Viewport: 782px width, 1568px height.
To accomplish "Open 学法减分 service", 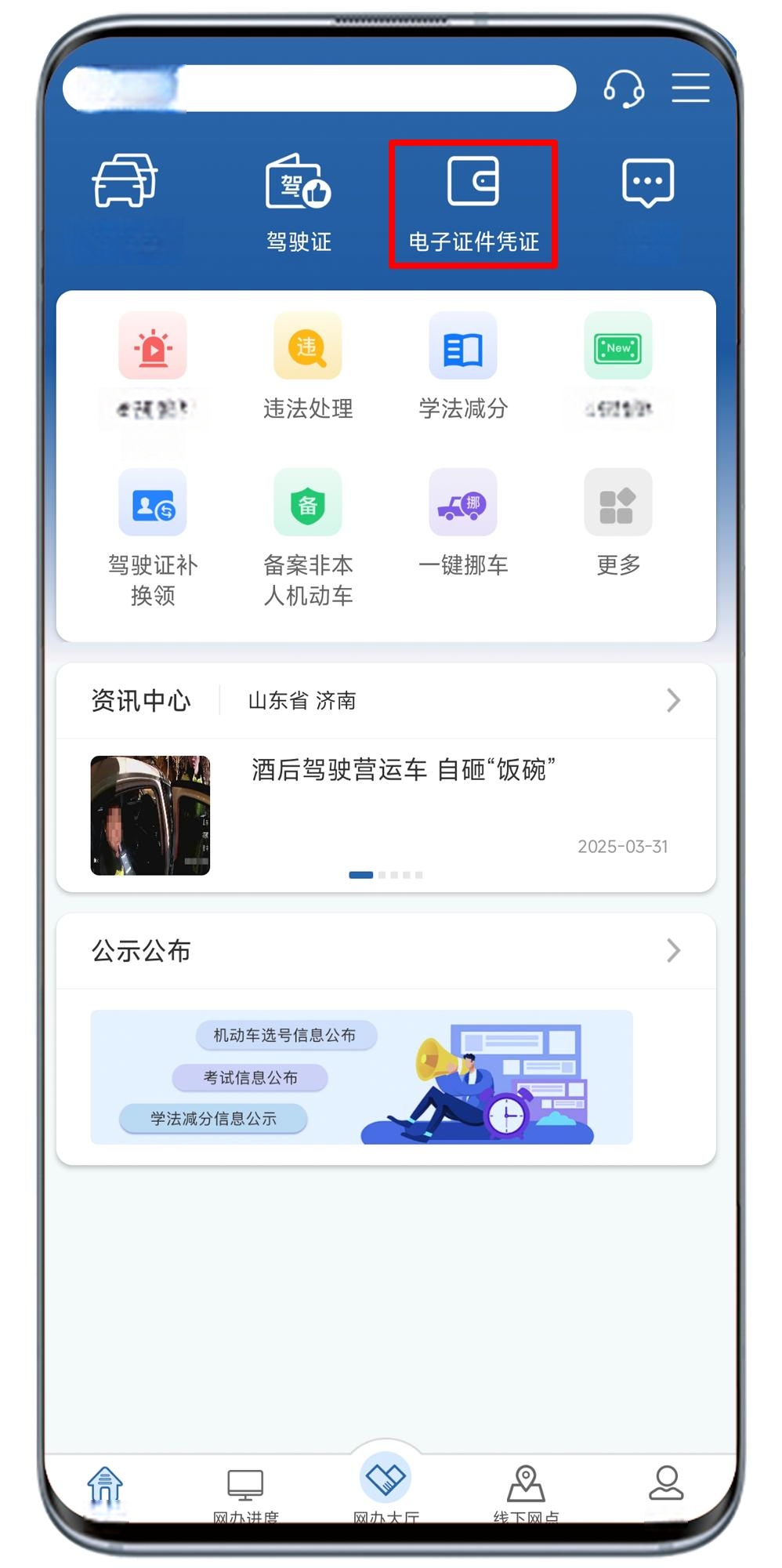I will click(463, 366).
